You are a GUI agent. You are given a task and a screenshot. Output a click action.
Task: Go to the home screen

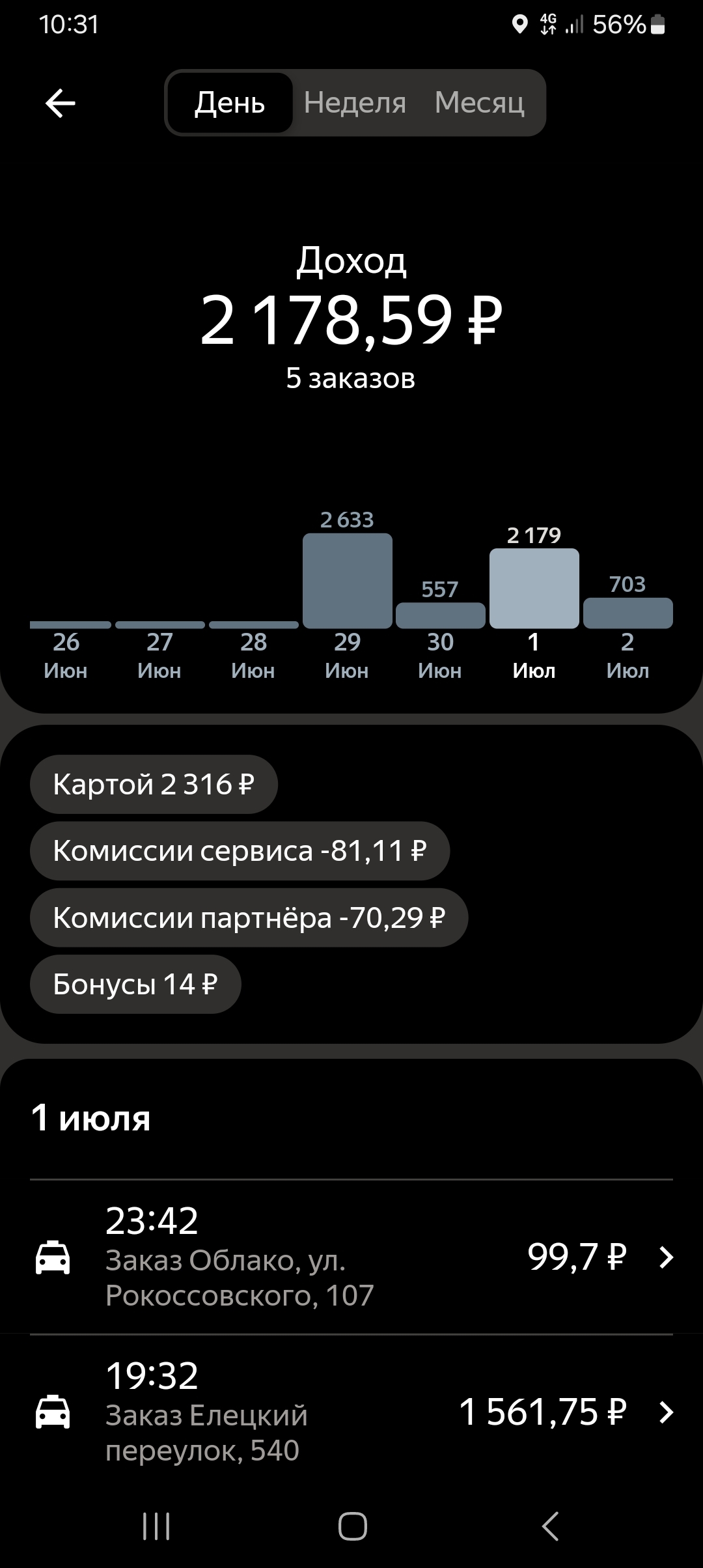pyautogui.click(x=352, y=1526)
